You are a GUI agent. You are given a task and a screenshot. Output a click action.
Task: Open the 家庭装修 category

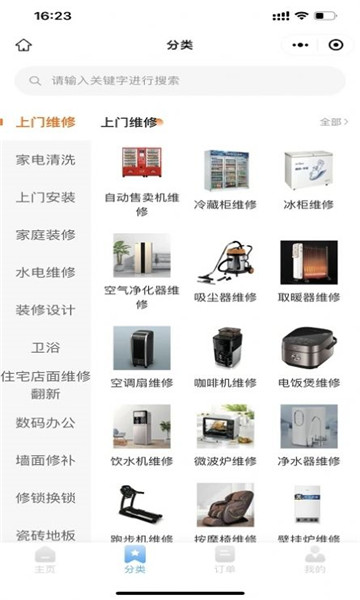(46, 235)
